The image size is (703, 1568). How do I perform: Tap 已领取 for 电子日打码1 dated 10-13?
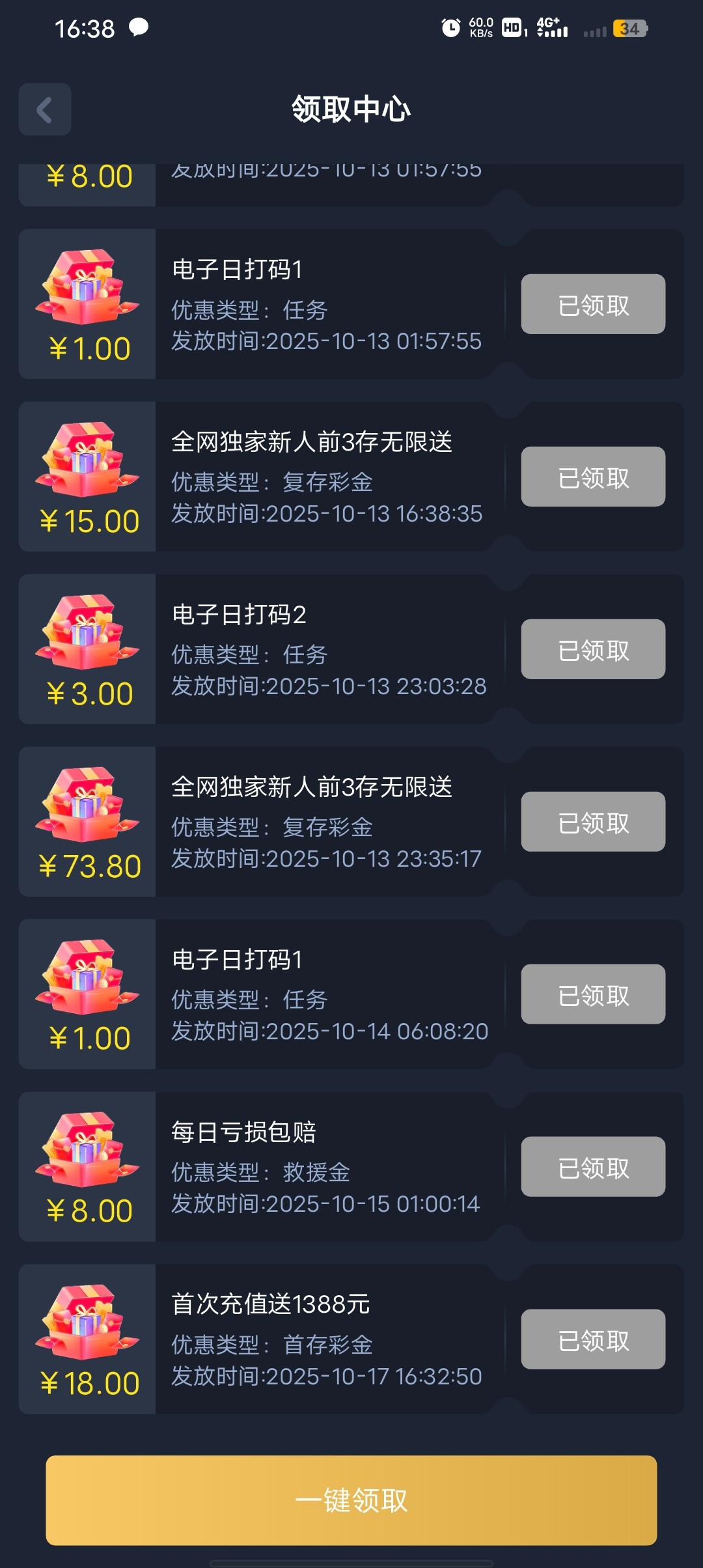coord(592,304)
